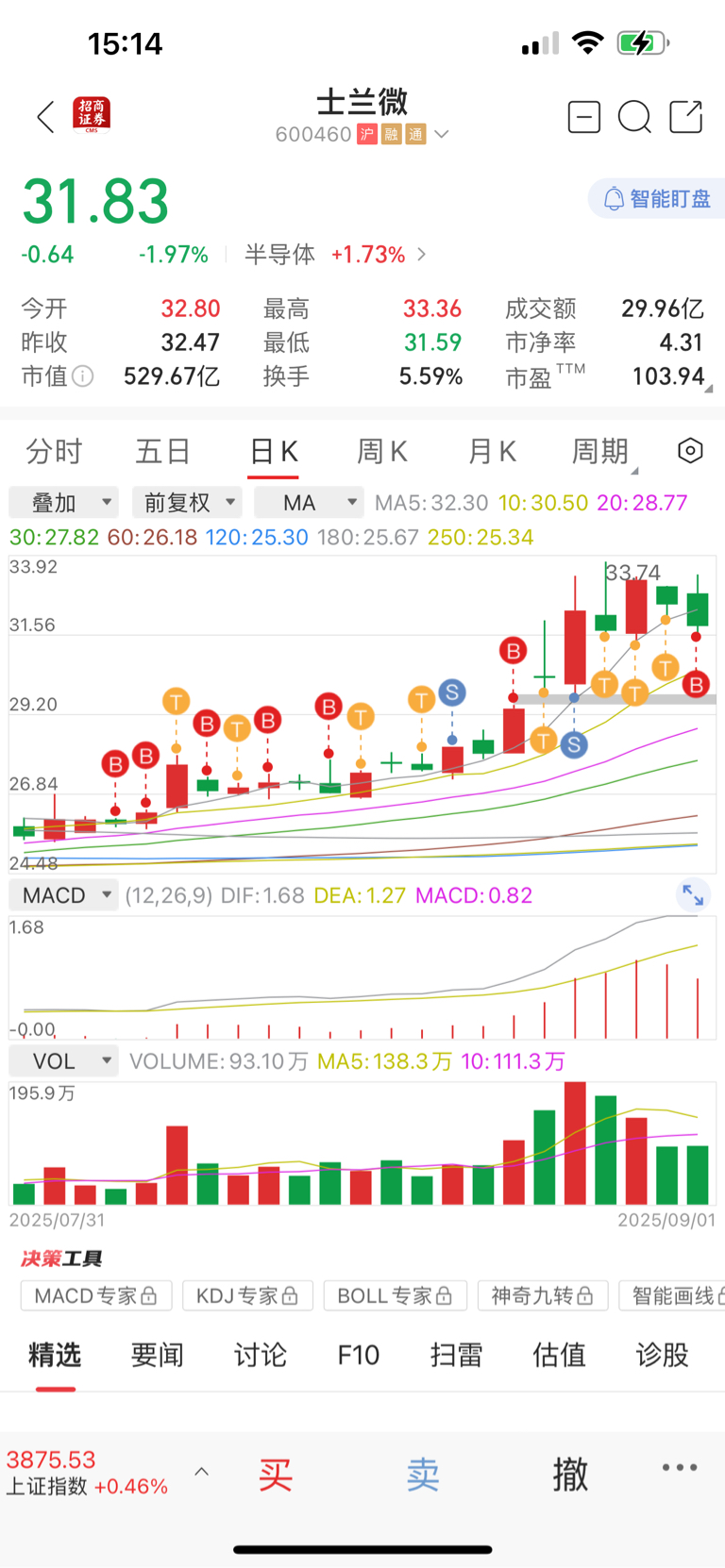
Task: Open the 周期 period selector
Action: tap(600, 452)
